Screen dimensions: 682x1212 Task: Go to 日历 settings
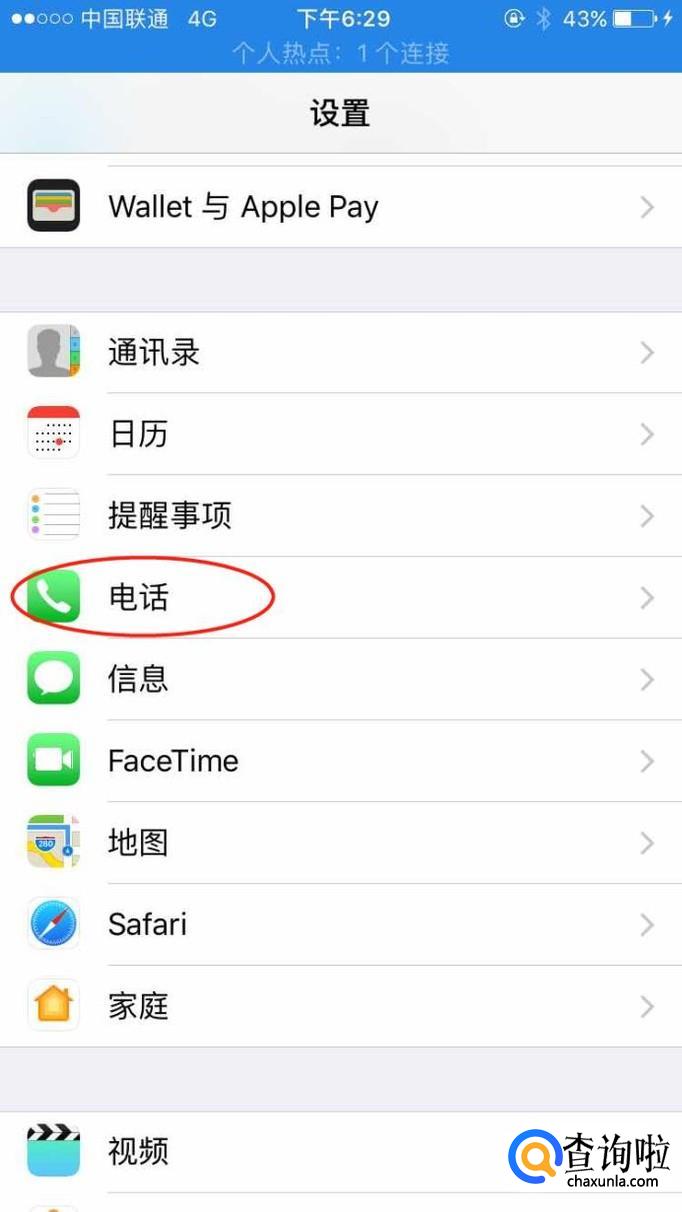(x=340, y=434)
